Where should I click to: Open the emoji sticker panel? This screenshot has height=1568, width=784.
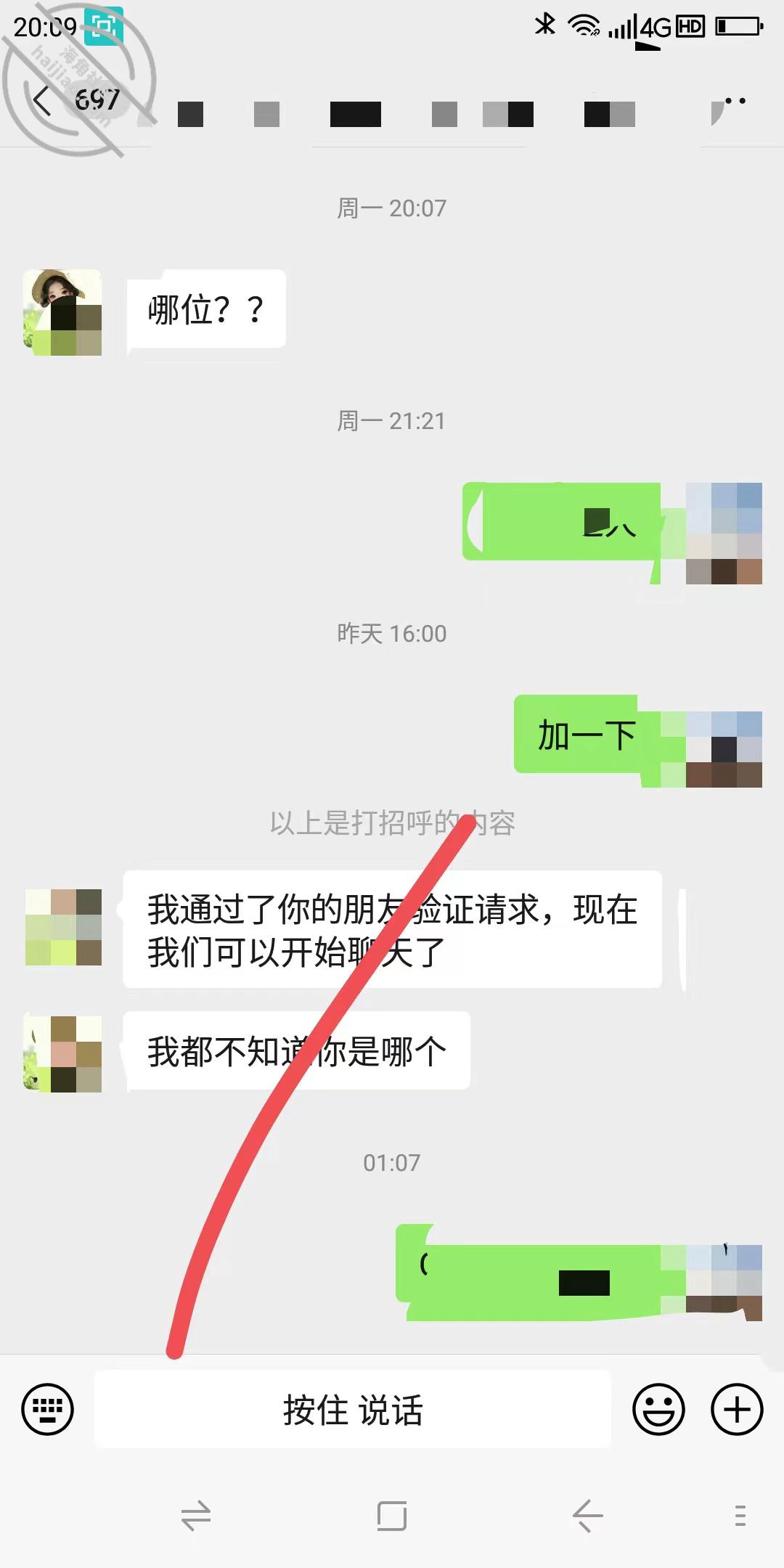point(659,1409)
